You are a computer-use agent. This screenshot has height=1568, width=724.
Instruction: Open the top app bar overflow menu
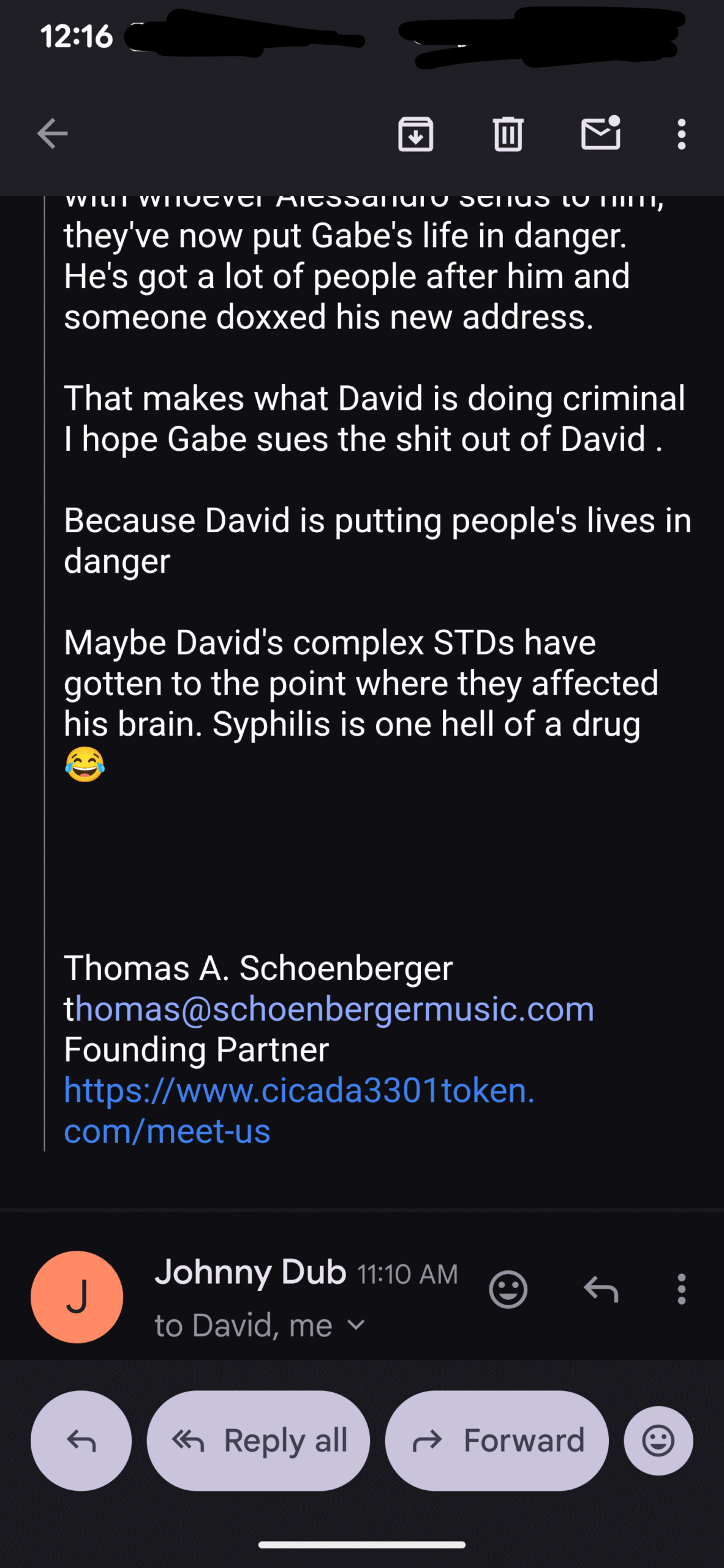pos(681,134)
